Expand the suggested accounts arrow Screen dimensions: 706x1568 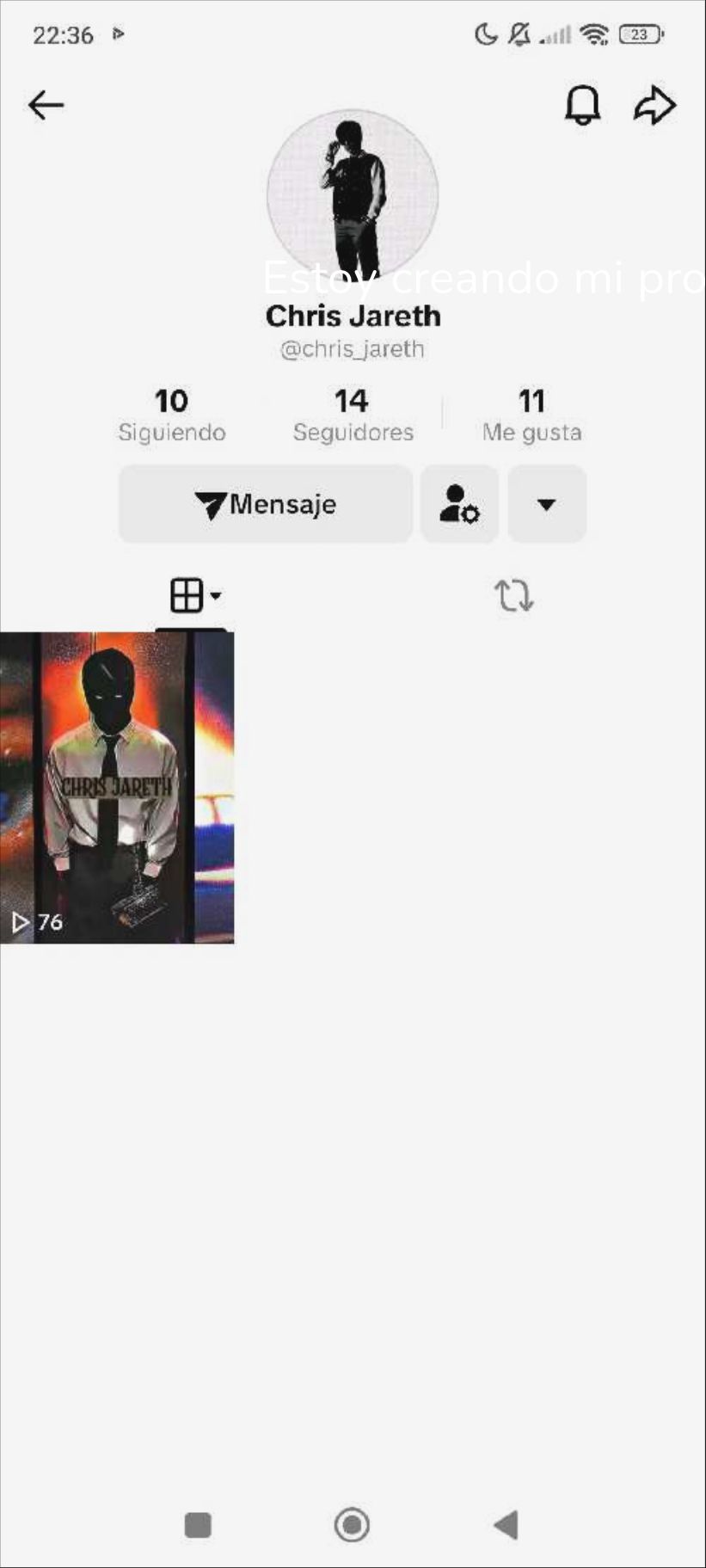[x=547, y=505]
